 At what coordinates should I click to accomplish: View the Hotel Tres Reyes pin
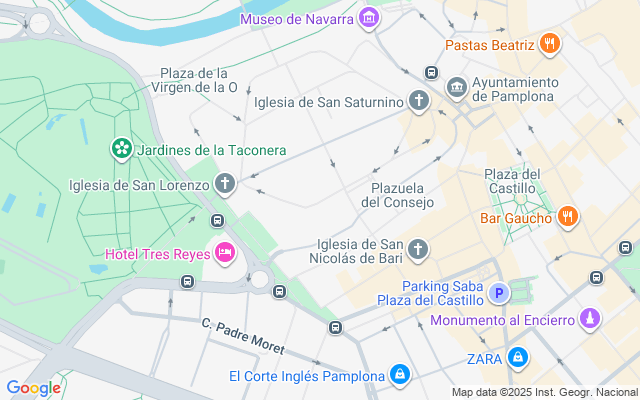(x=224, y=252)
